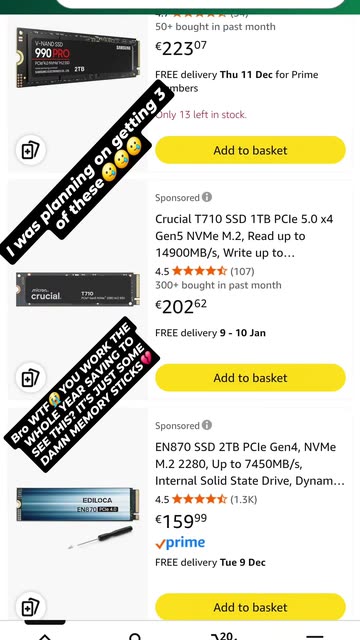
Task: Add the €223.07 Samsung 990 PRO to basket
Action: (250, 150)
